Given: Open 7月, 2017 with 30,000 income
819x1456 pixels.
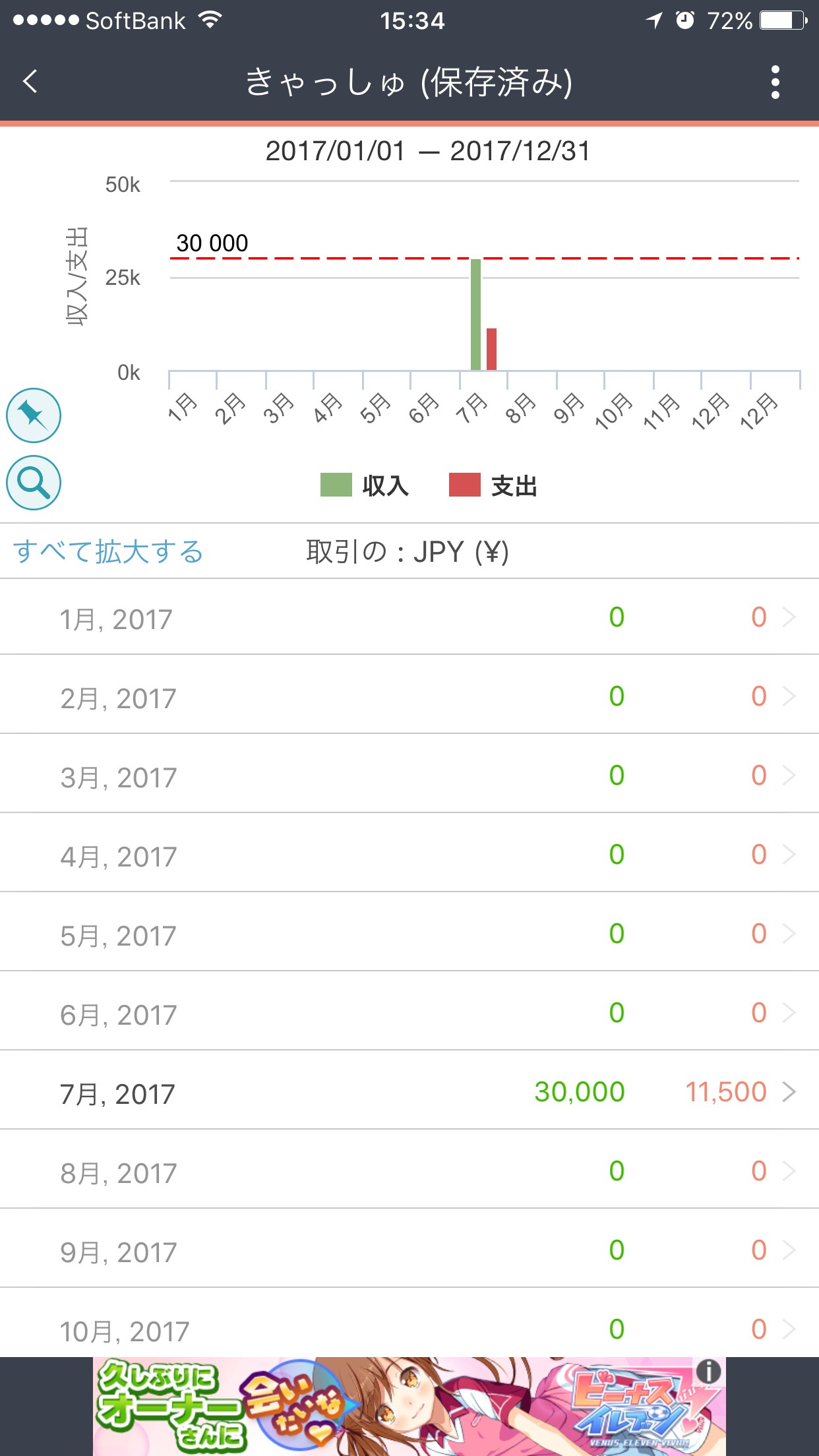Looking at the screenshot, I should [409, 1093].
